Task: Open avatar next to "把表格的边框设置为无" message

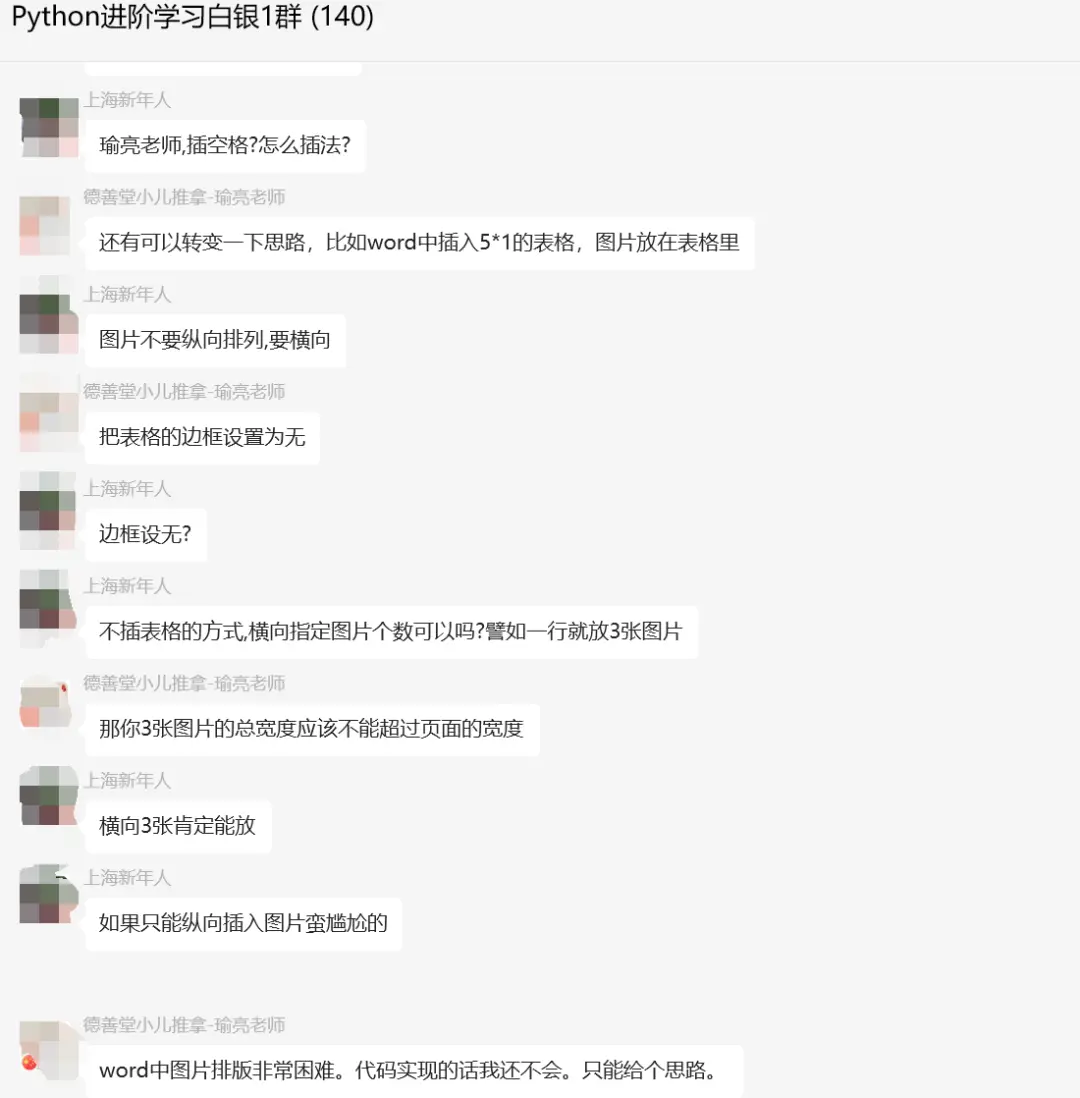Action: coord(49,419)
